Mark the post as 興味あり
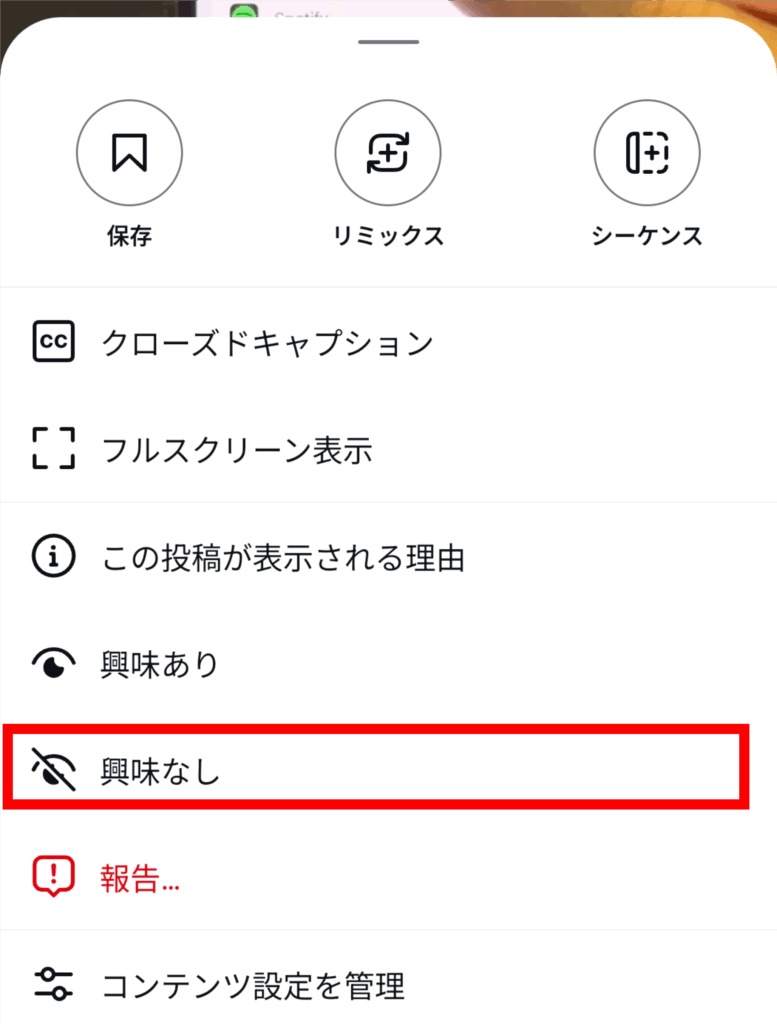777x1024 pixels. click(x=160, y=665)
